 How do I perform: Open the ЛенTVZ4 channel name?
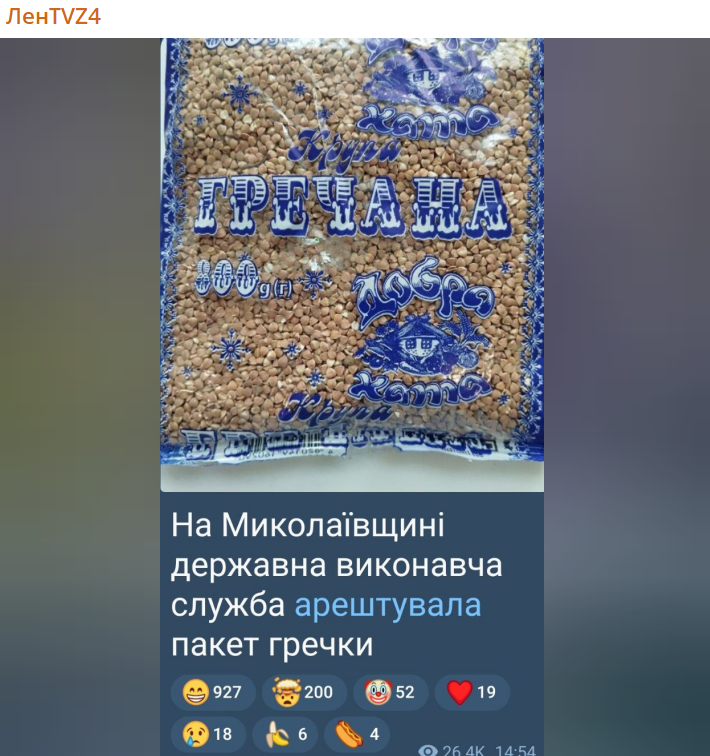pyautogui.click(x=53, y=17)
